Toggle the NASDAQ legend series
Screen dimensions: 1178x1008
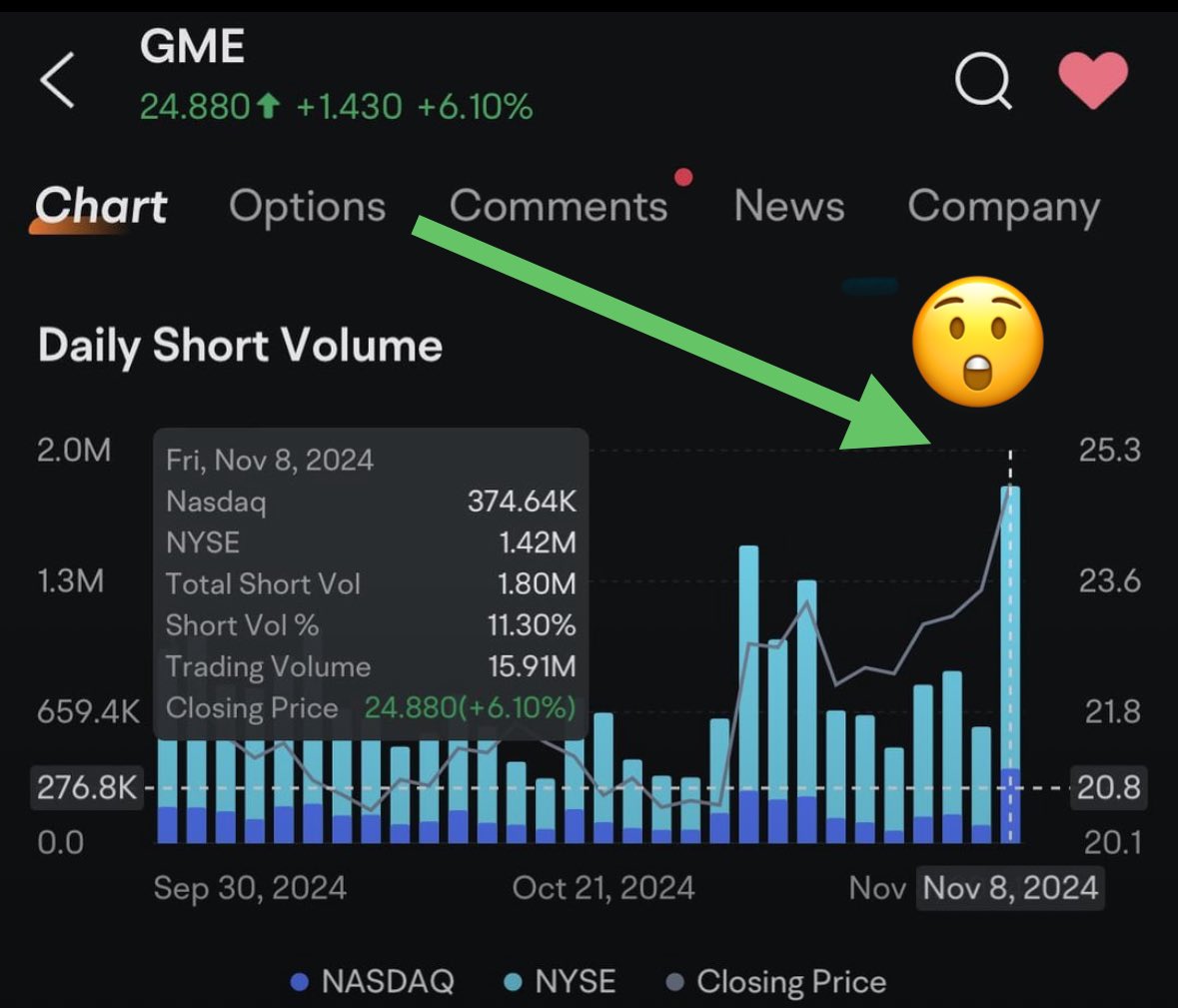[x=373, y=981]
